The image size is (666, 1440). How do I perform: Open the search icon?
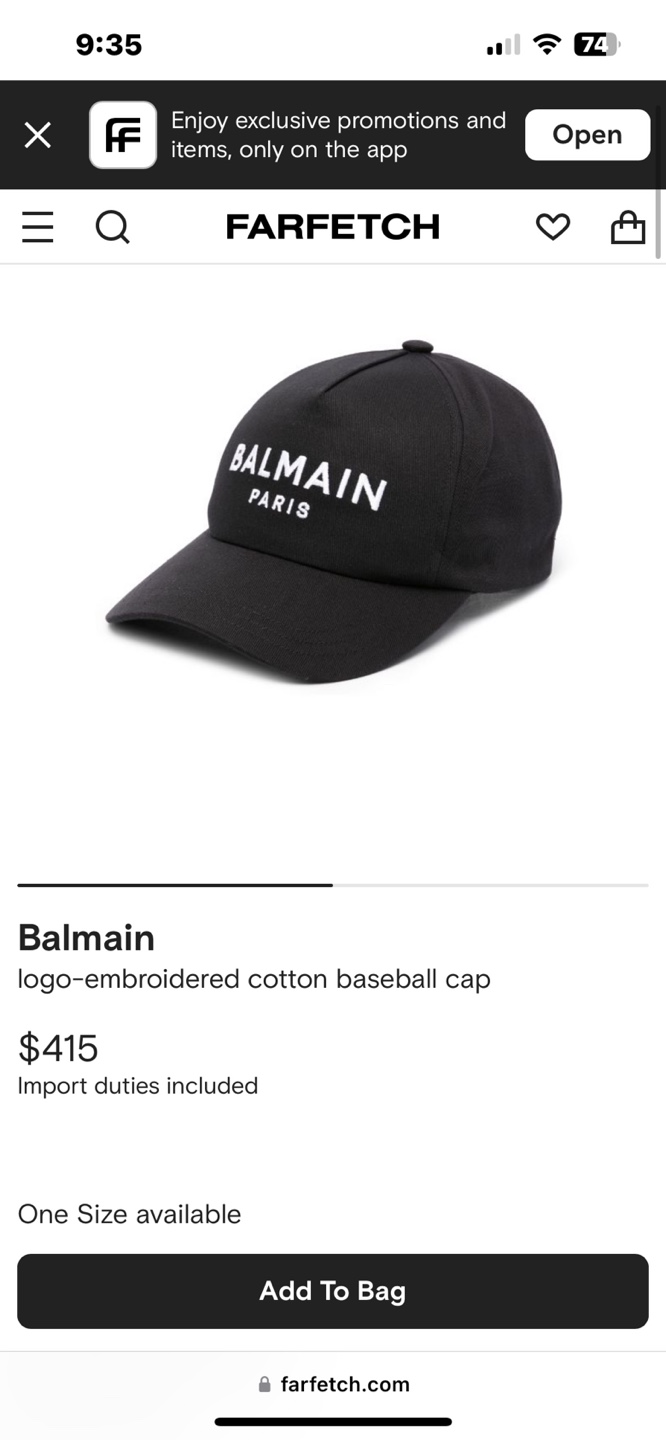(x=112, y=227)
